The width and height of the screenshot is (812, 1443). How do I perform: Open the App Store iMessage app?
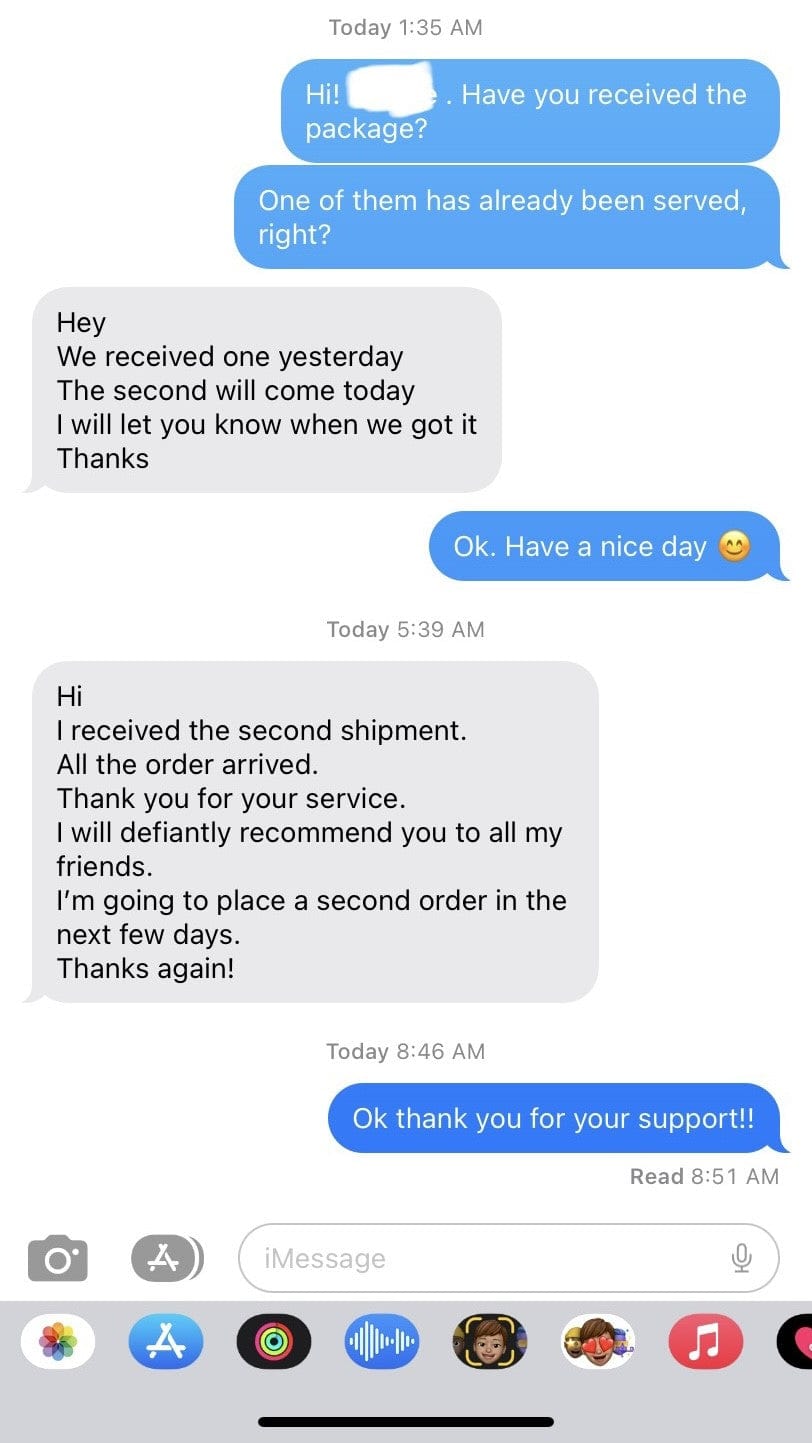pos(165,1341)
